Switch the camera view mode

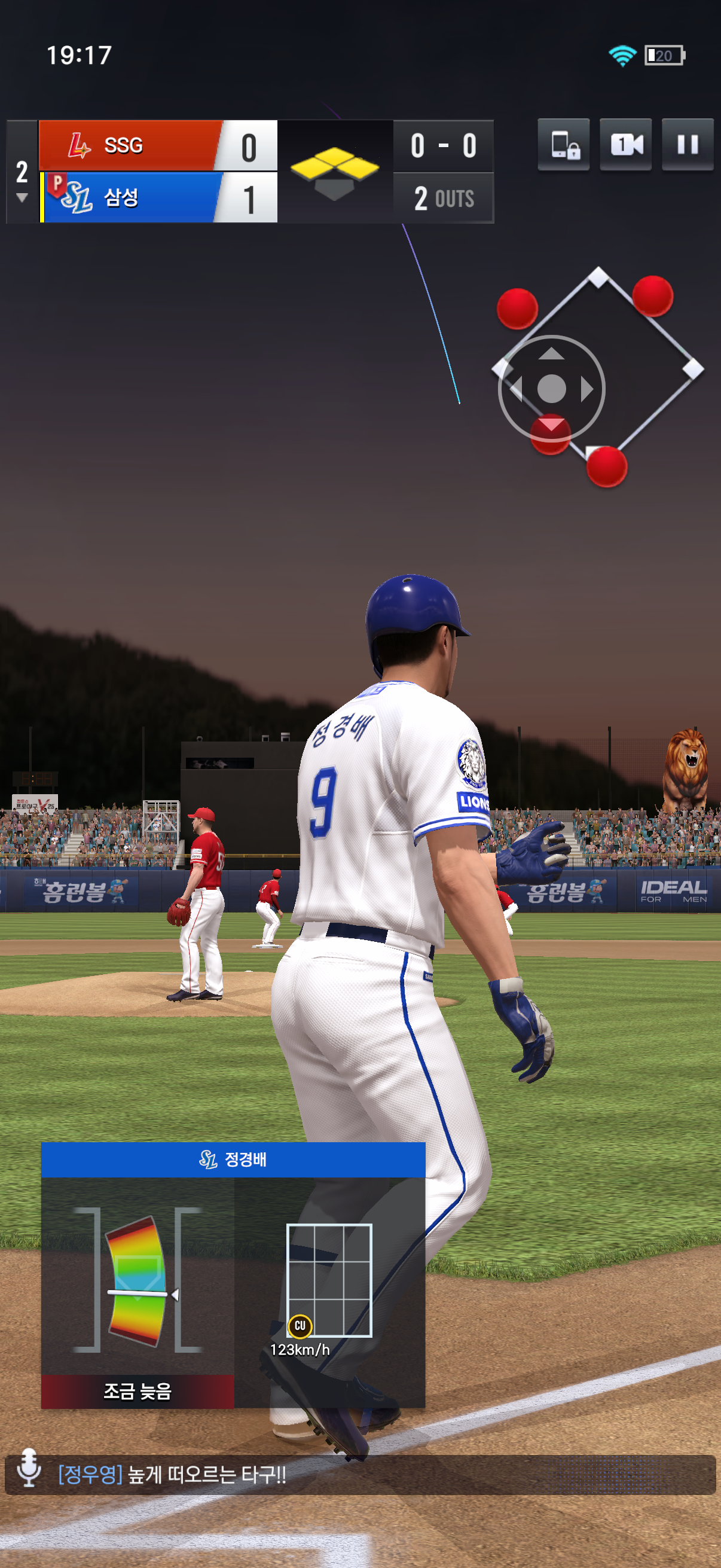625,145
